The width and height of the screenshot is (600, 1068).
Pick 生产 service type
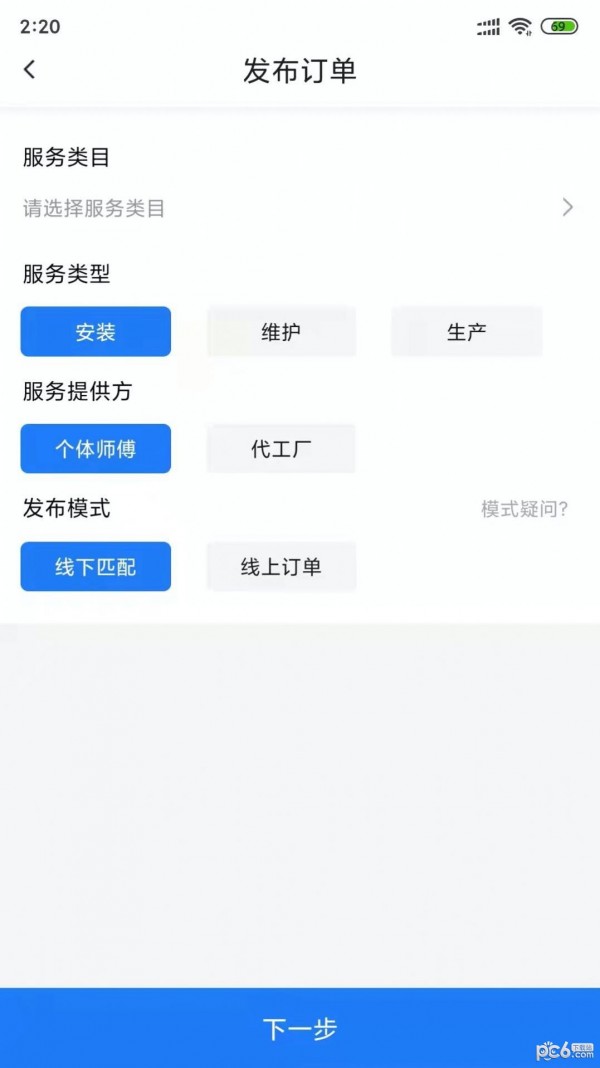(466, 332)
